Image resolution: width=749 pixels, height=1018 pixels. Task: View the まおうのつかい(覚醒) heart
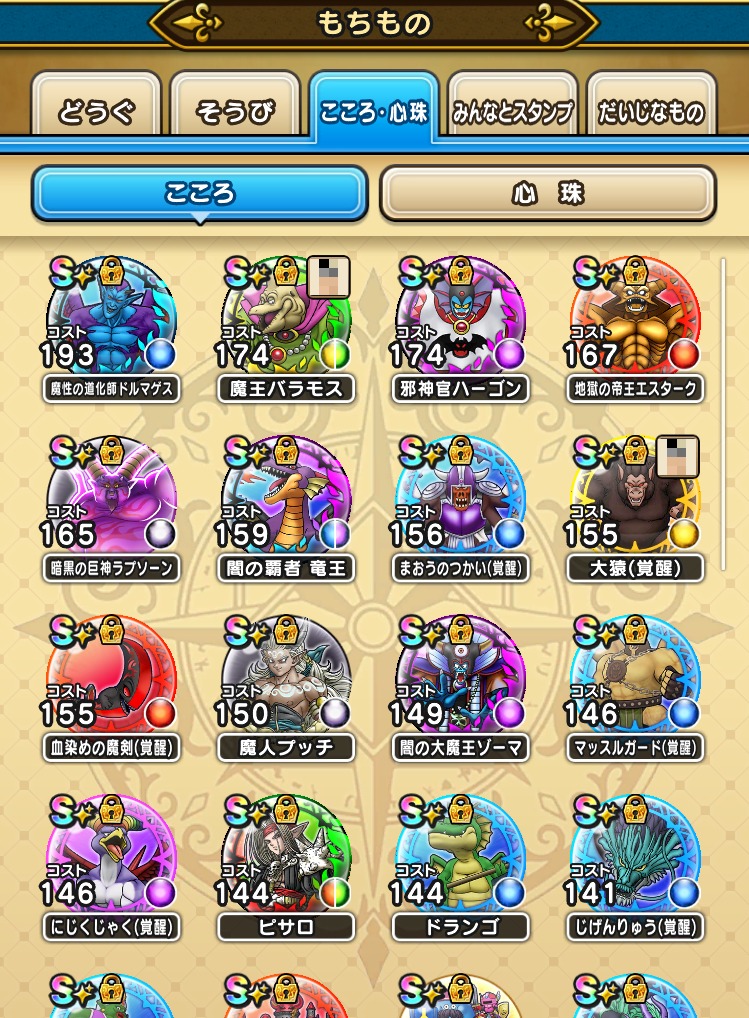(460, 505)
